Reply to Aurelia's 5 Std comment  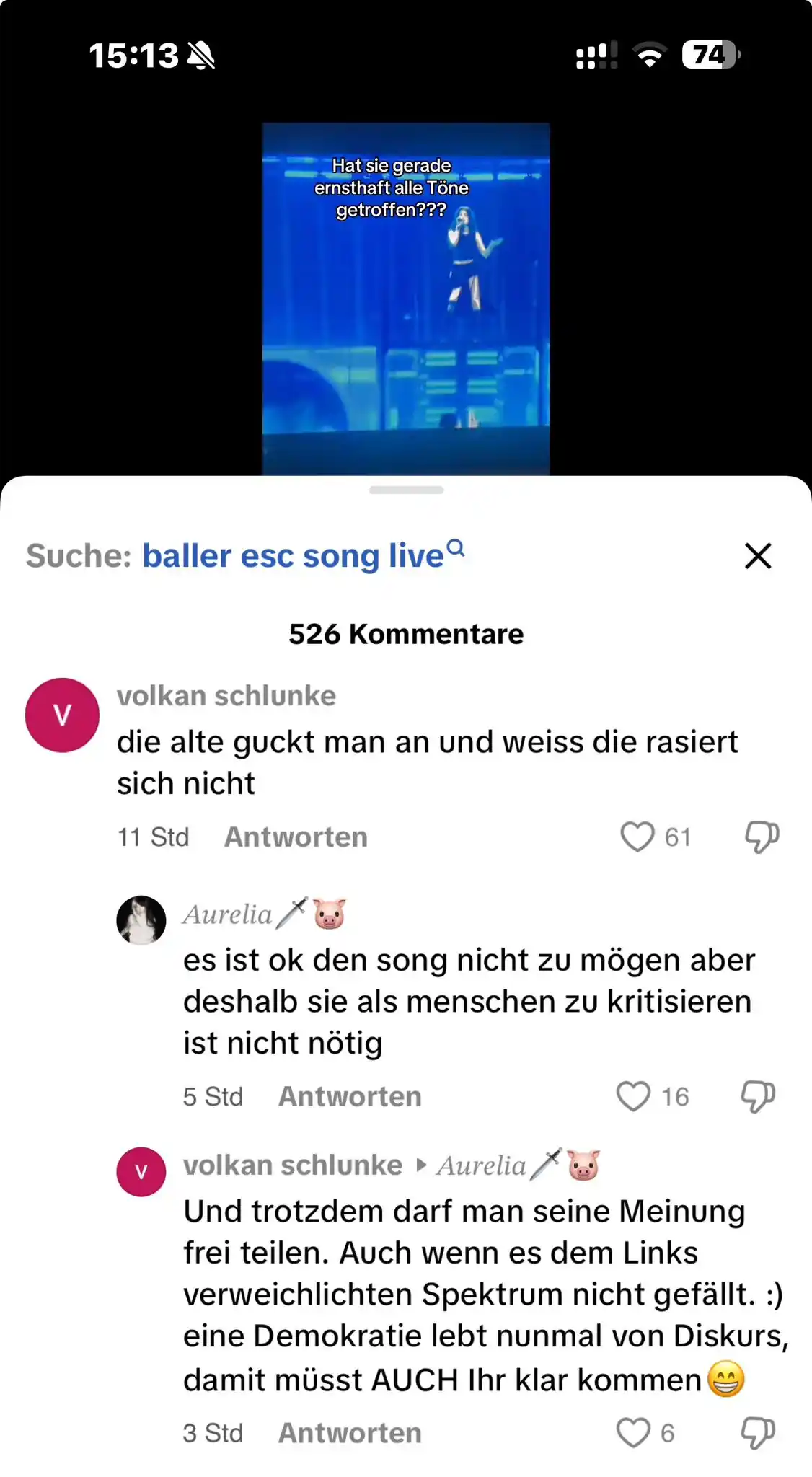point(350,1096)
